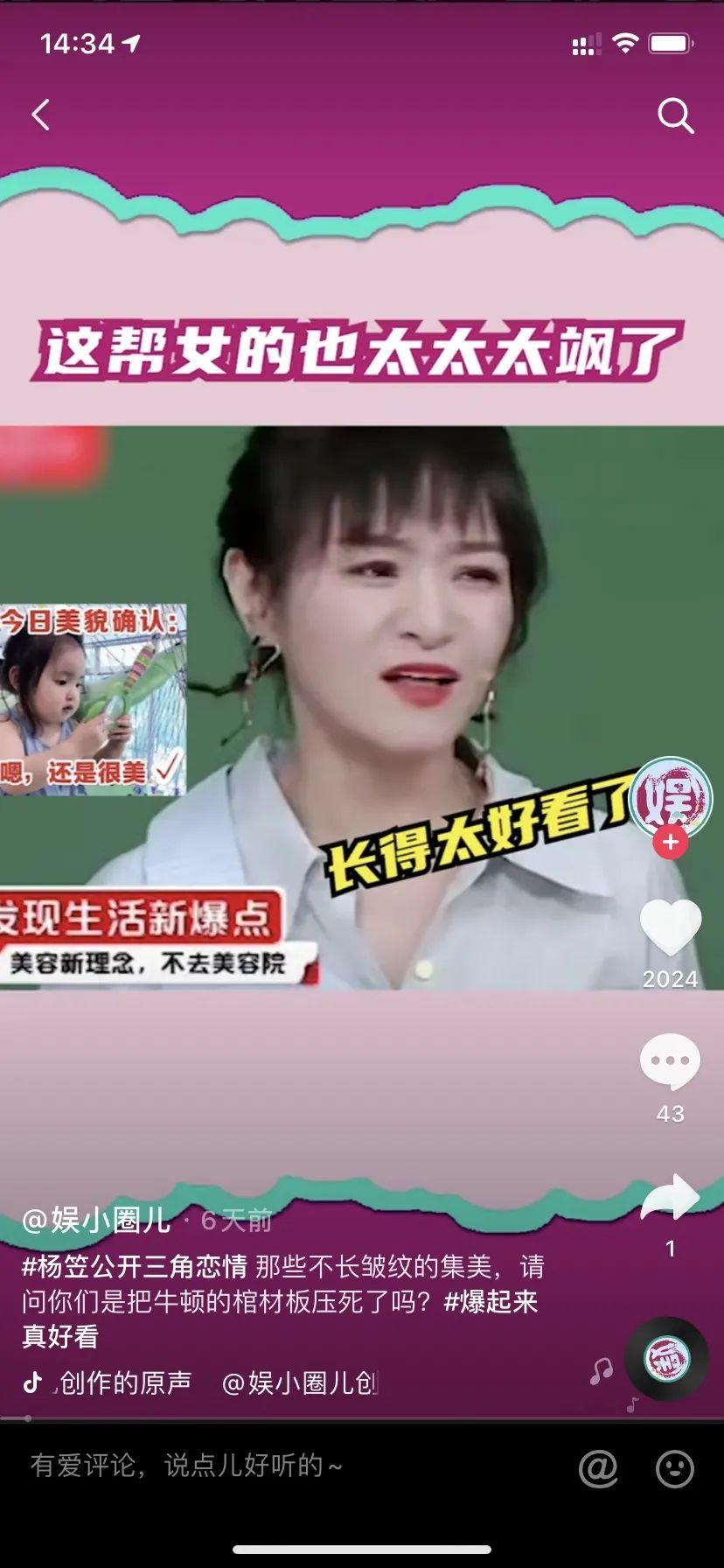This screenshot has height=1568, width=724.
Task: Go back using the top arrow
Action: pyautogui.click(x=41, y=115)
